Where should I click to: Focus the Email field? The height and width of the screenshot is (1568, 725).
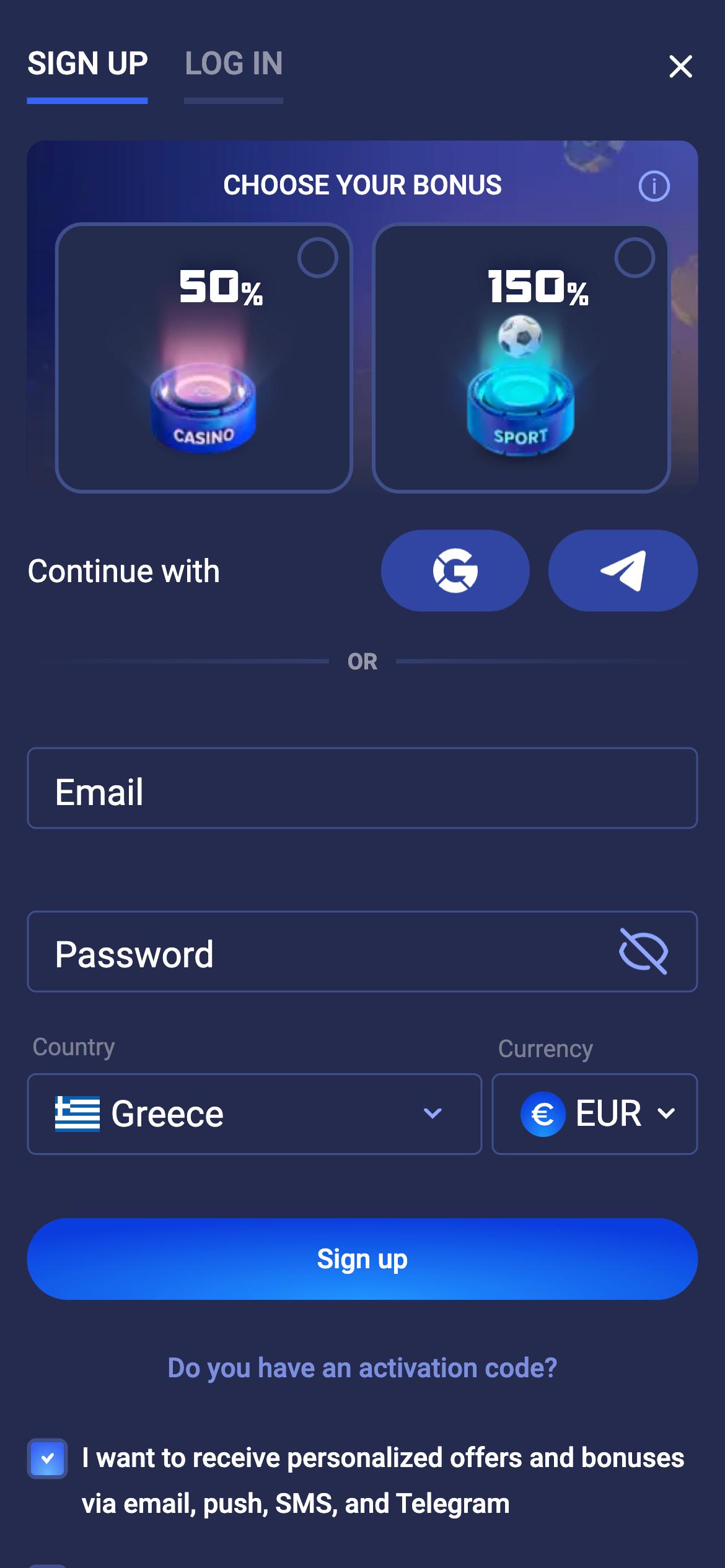click(x=362, y=788)
